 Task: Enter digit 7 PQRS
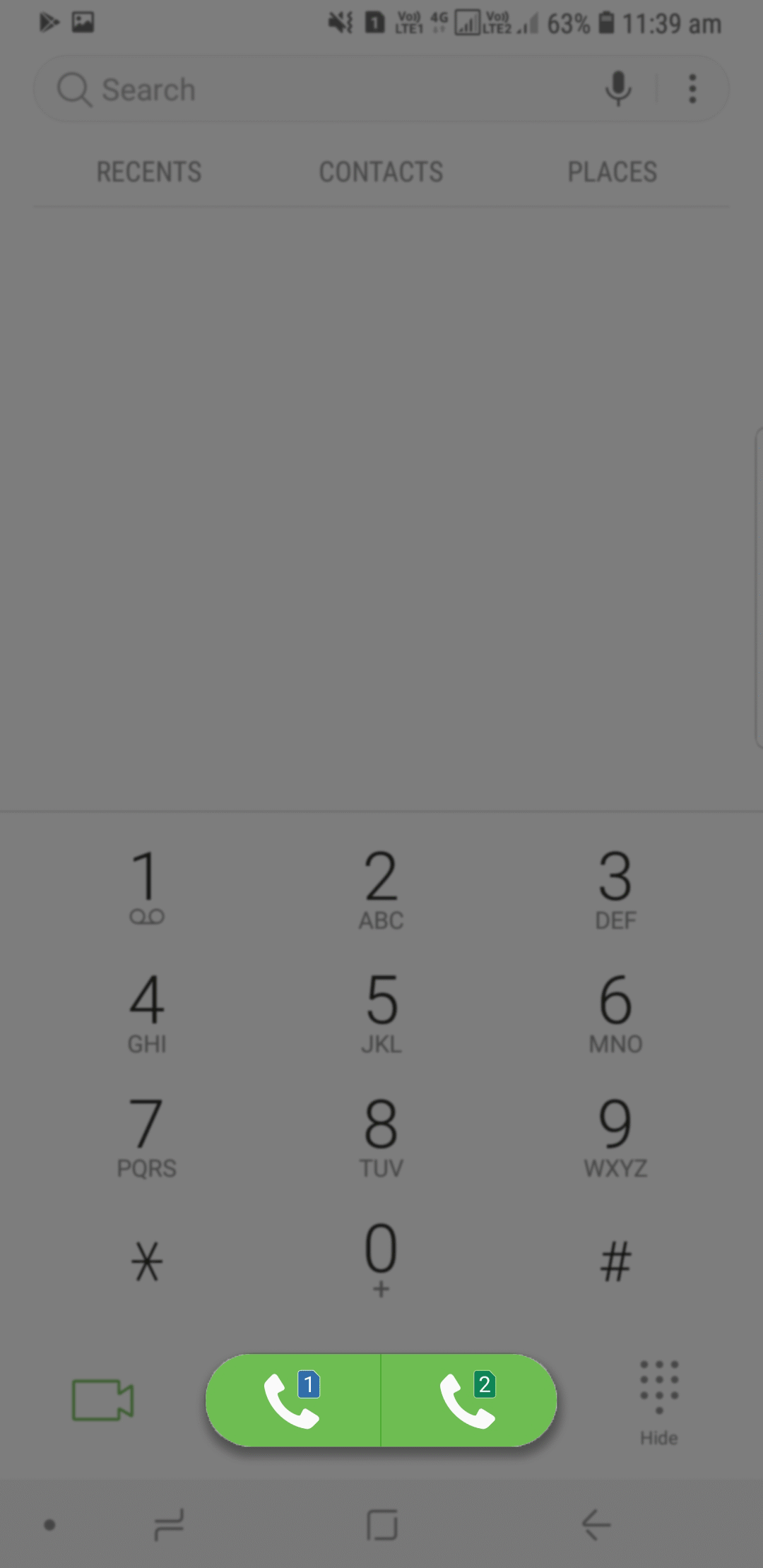[x=147, y=1136]
